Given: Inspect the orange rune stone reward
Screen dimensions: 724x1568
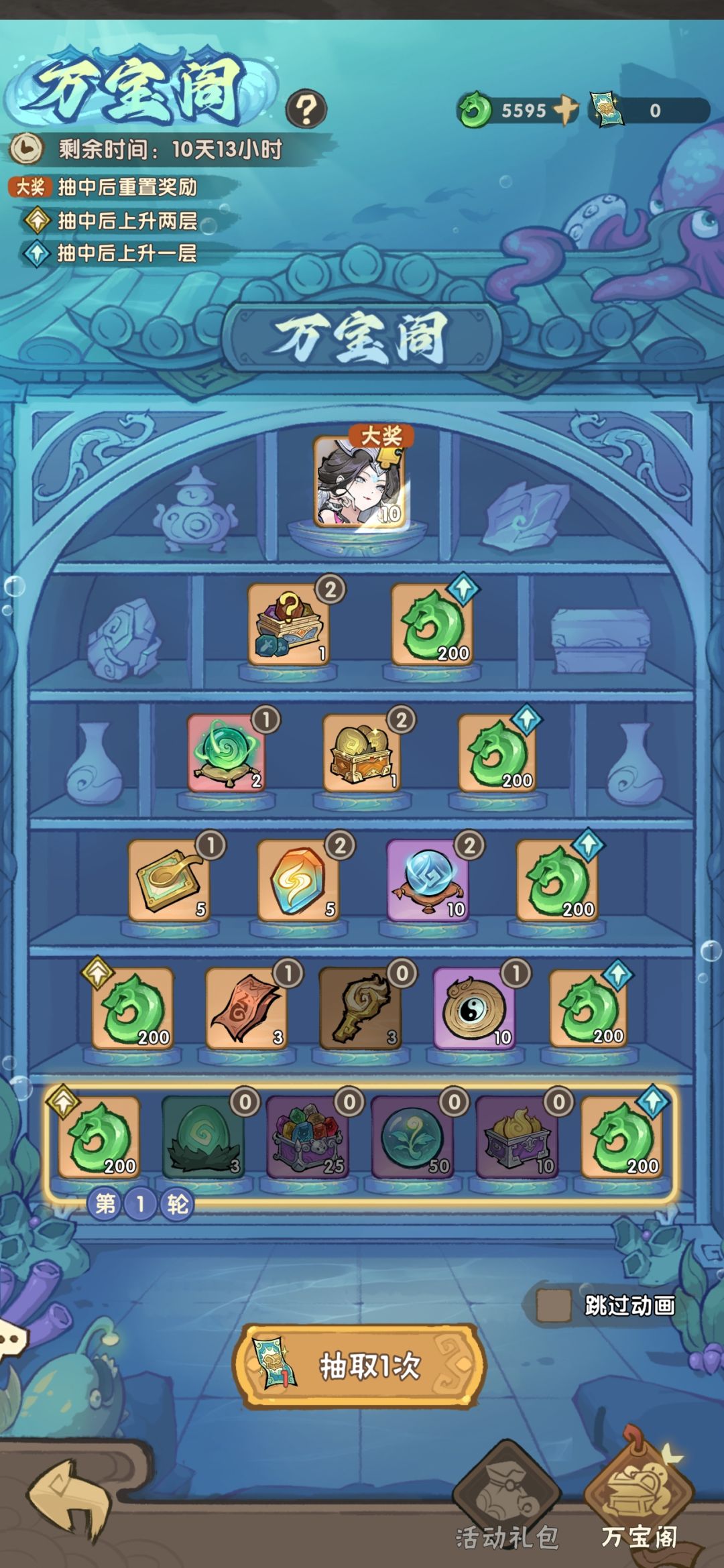Looking at the screenshot, I should (298, 880).
